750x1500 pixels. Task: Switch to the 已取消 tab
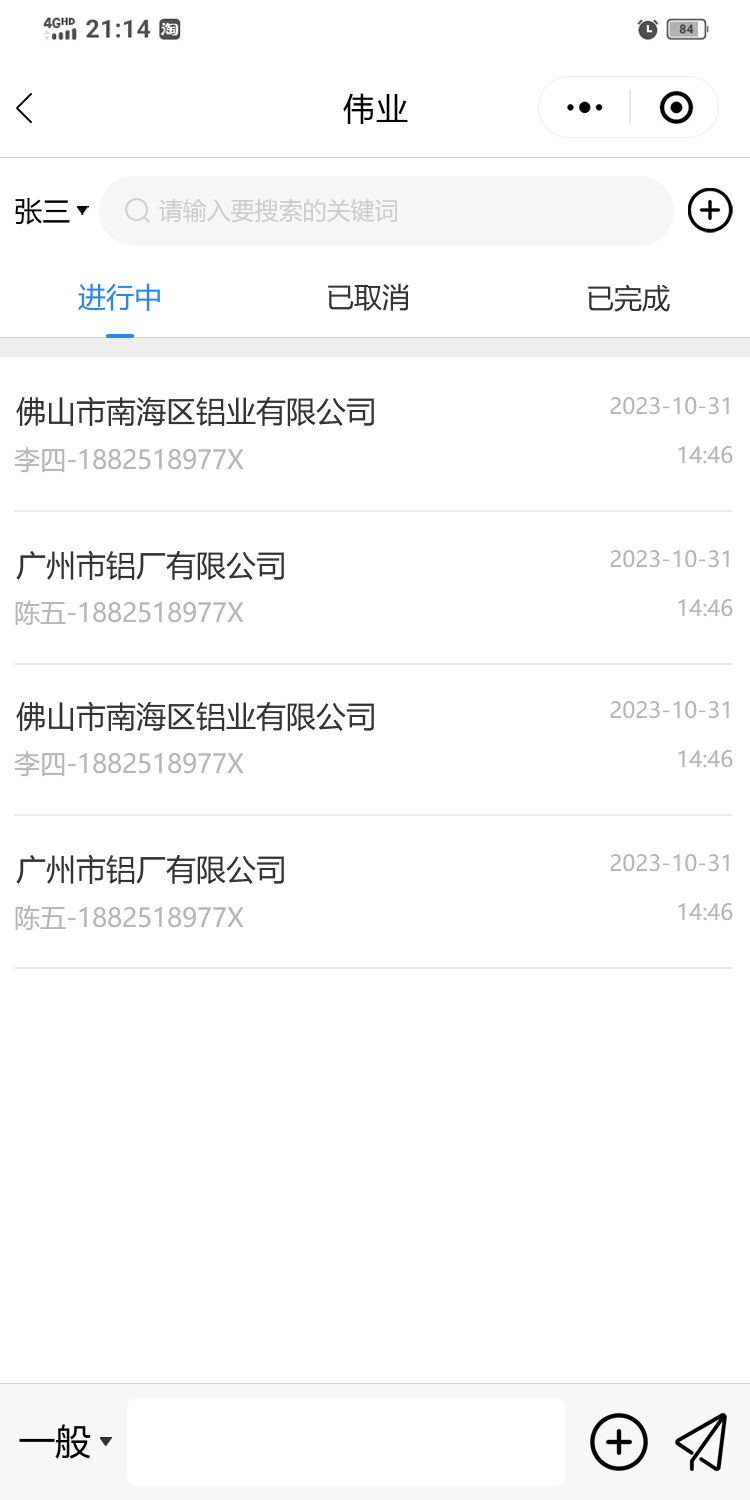368,298
